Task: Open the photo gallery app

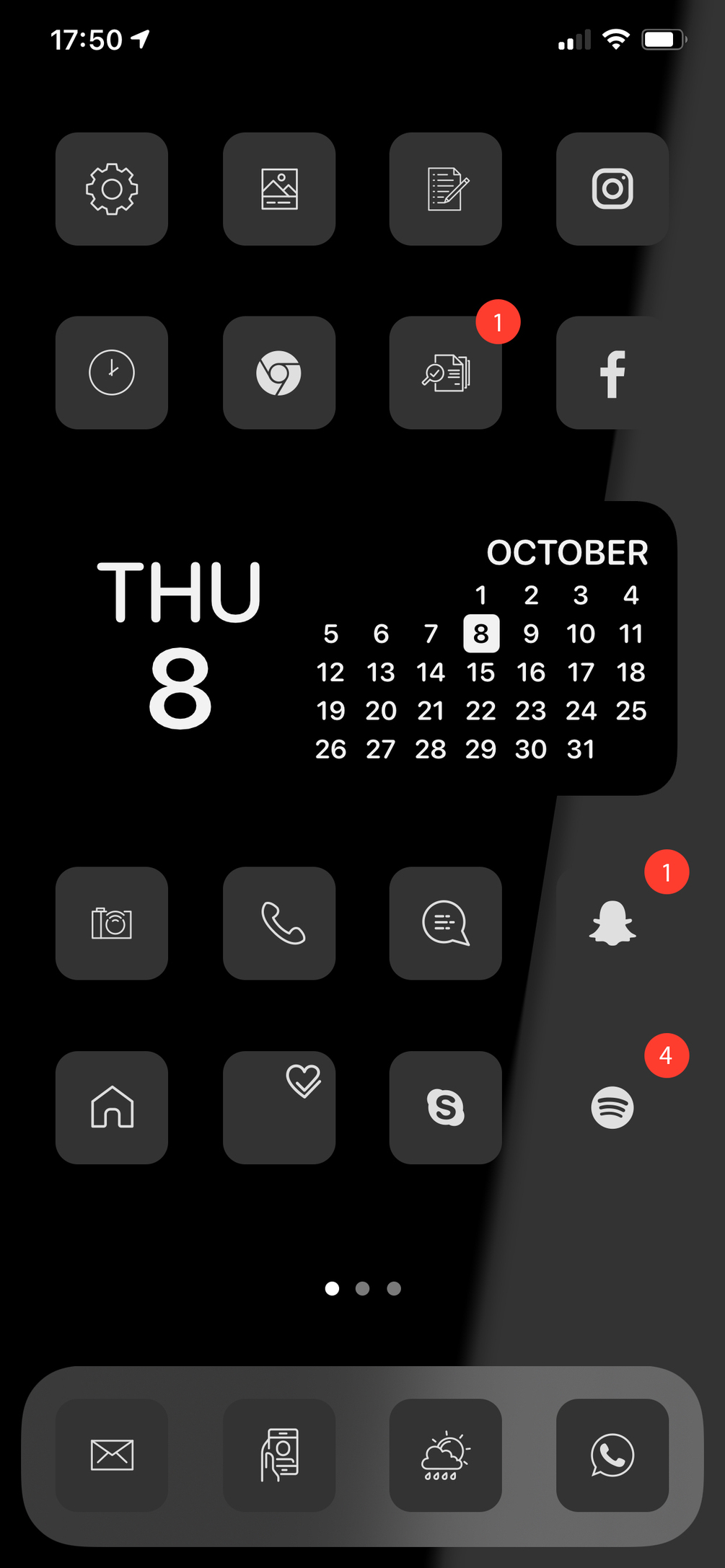Action: 279,189
